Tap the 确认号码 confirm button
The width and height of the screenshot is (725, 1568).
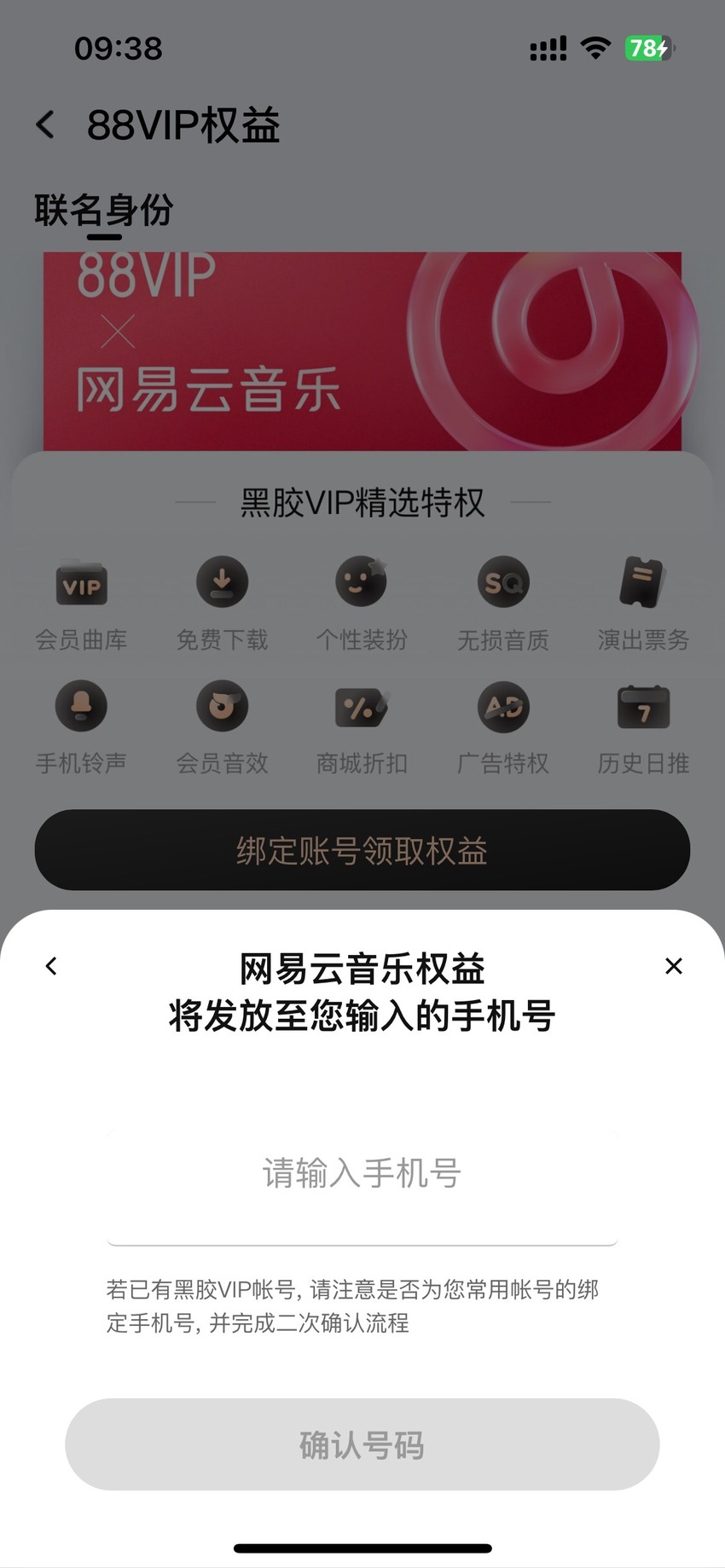pyautogui.click(x=362, y=1444)
